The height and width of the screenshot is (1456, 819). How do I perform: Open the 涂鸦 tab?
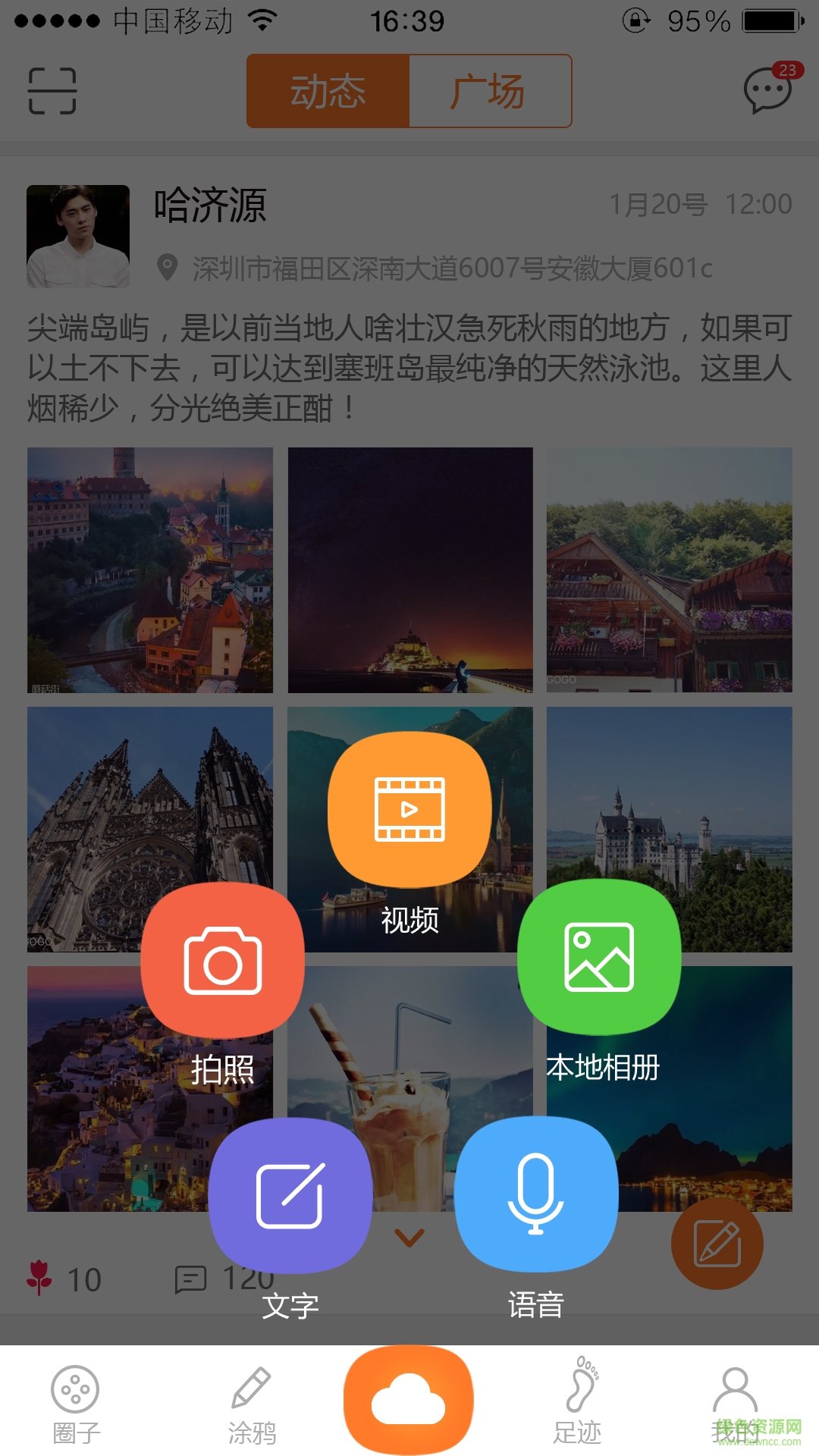click(252, 1404)
